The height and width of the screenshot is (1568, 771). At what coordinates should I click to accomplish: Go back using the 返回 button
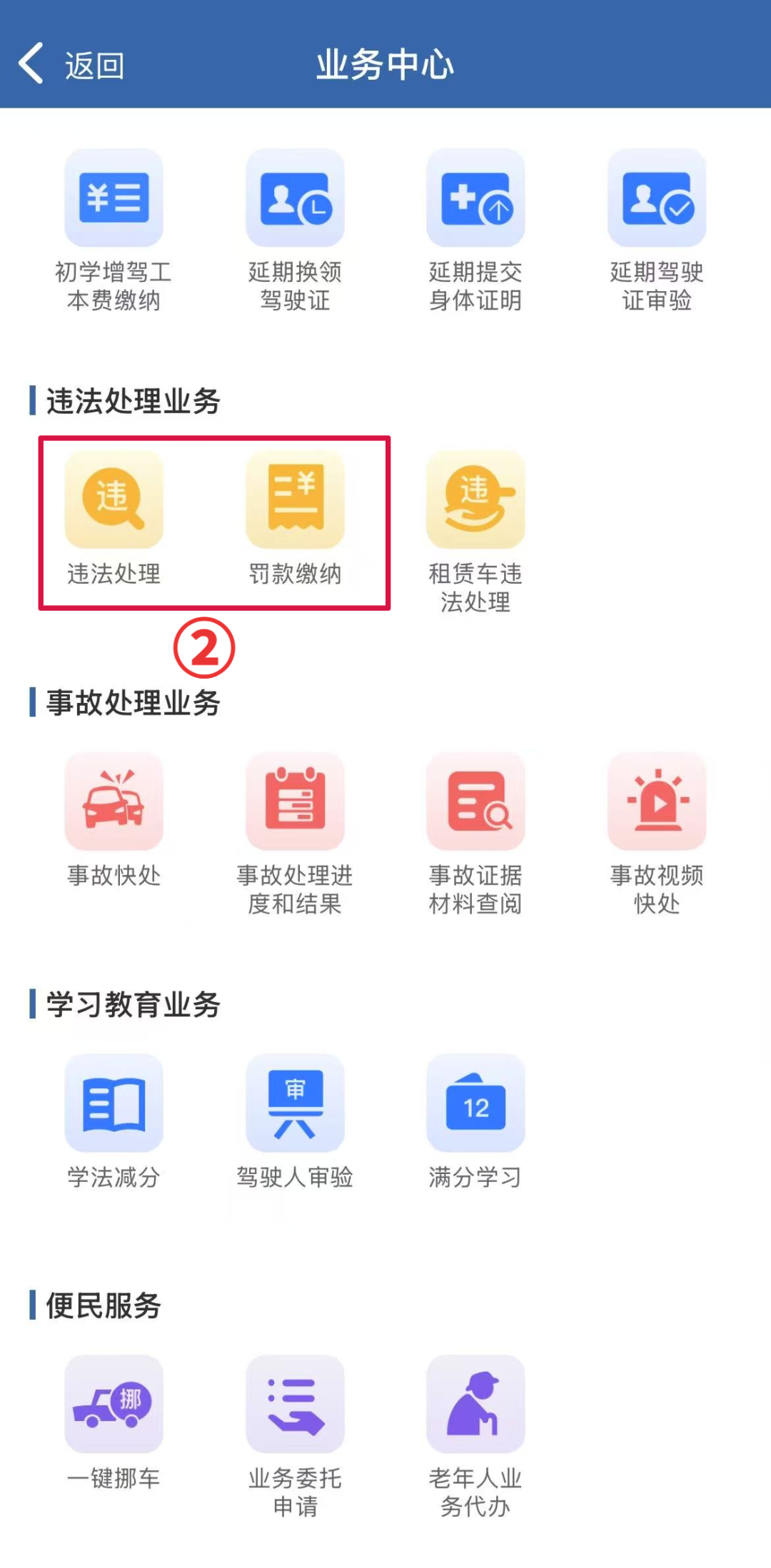[x=71, y=66]
